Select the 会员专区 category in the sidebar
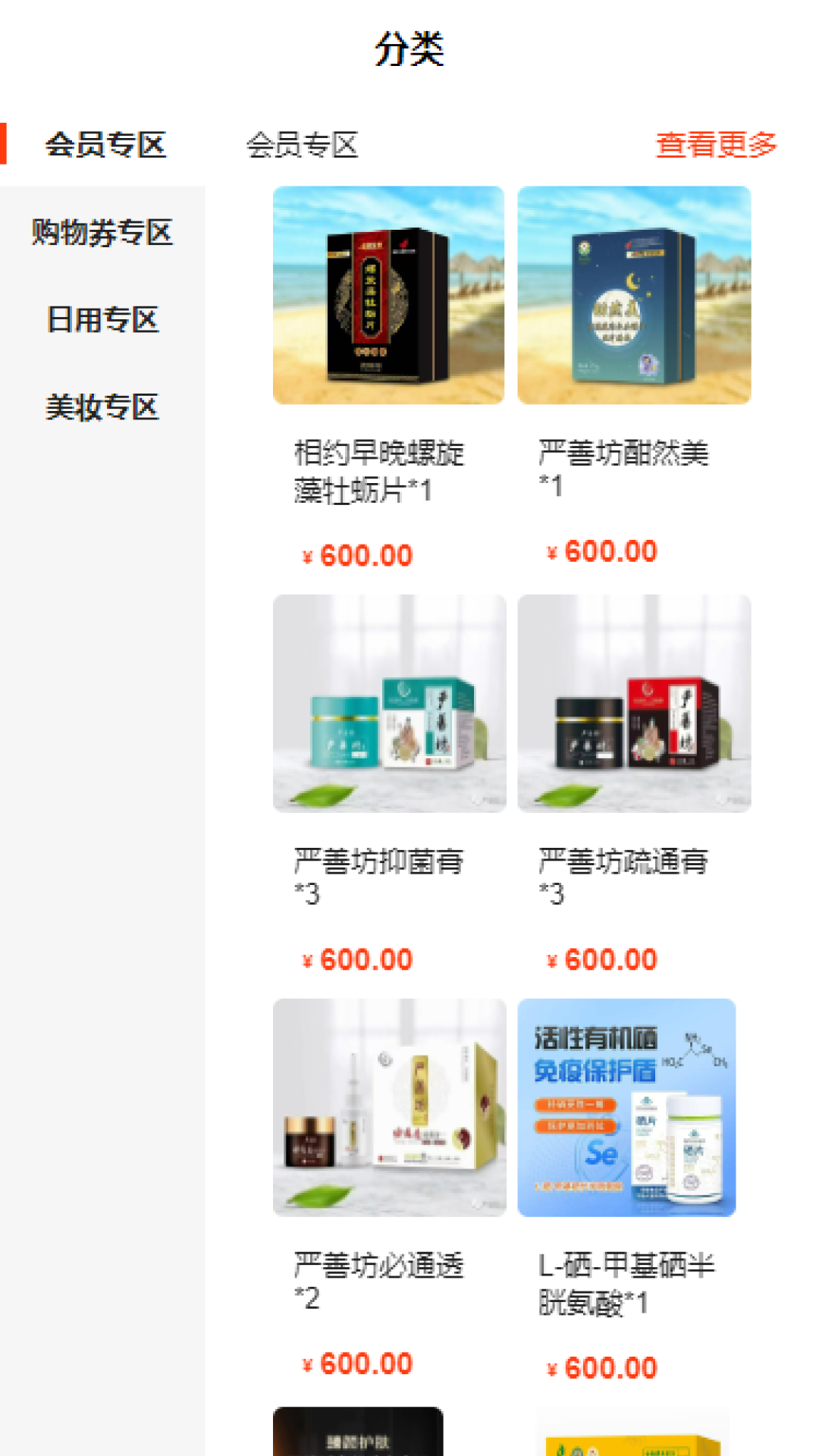Image resolution: width=819 pixels, height=1456 pixels. click(x=105, y=144)
